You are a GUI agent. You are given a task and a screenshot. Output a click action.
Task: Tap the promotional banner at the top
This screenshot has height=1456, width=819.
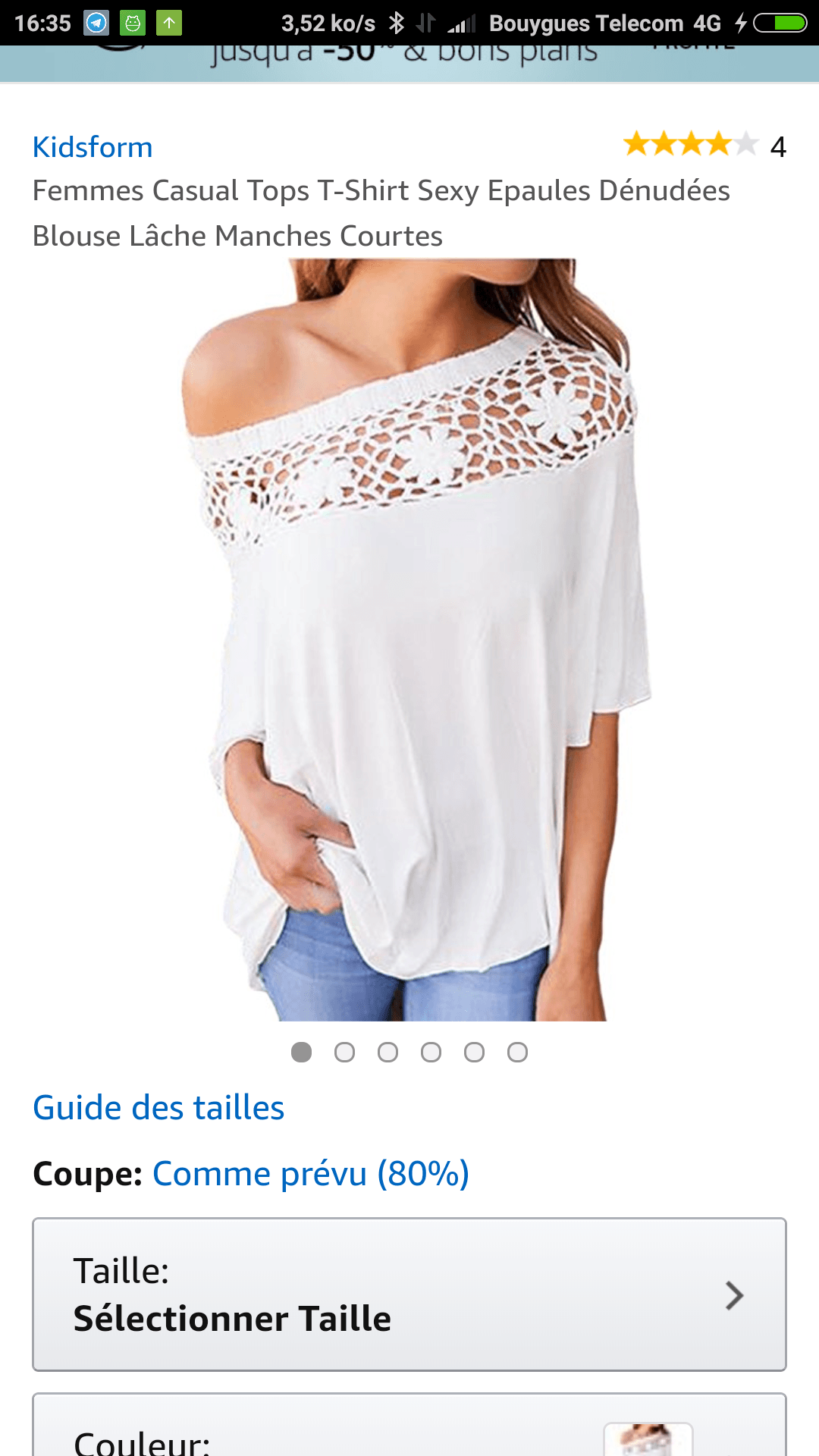point(409,62)
